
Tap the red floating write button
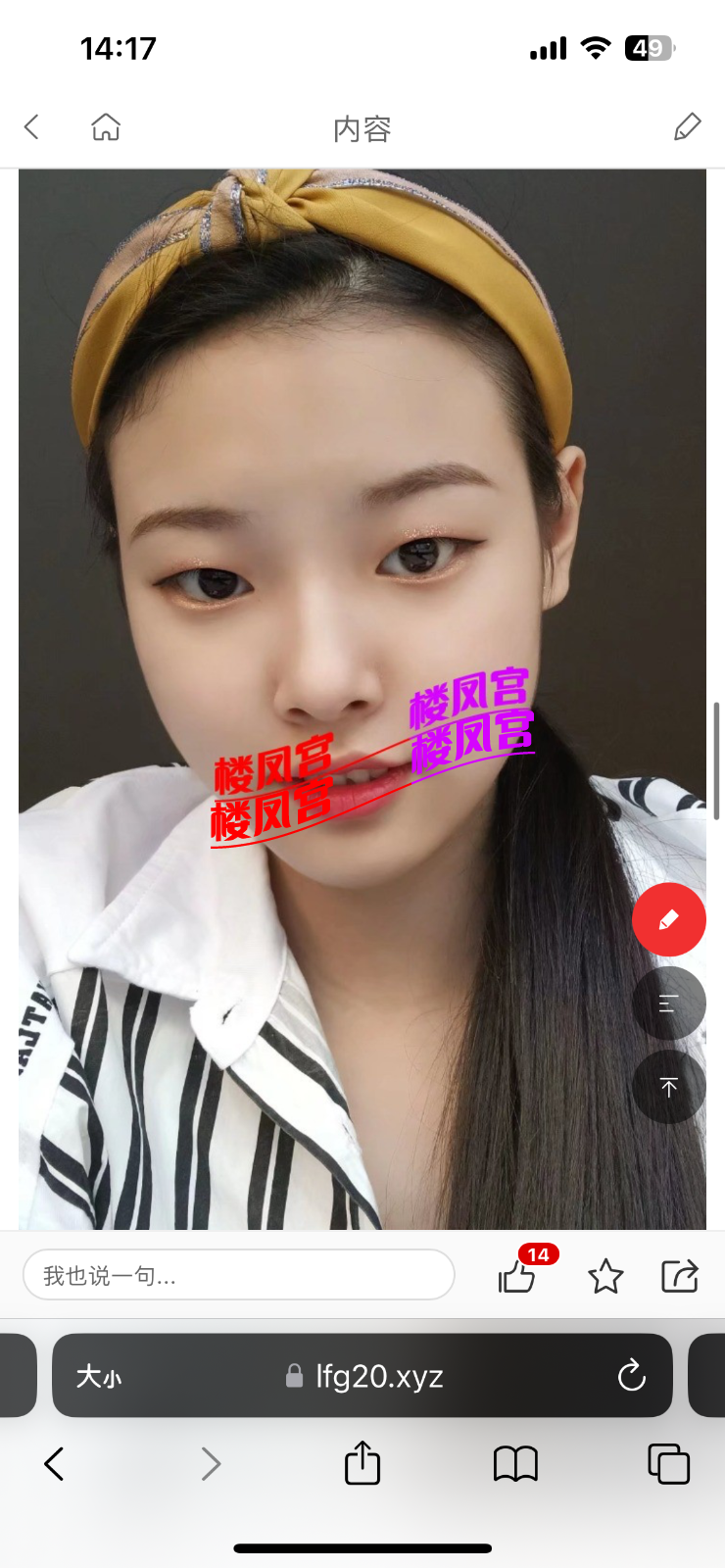tap(669, 919)
